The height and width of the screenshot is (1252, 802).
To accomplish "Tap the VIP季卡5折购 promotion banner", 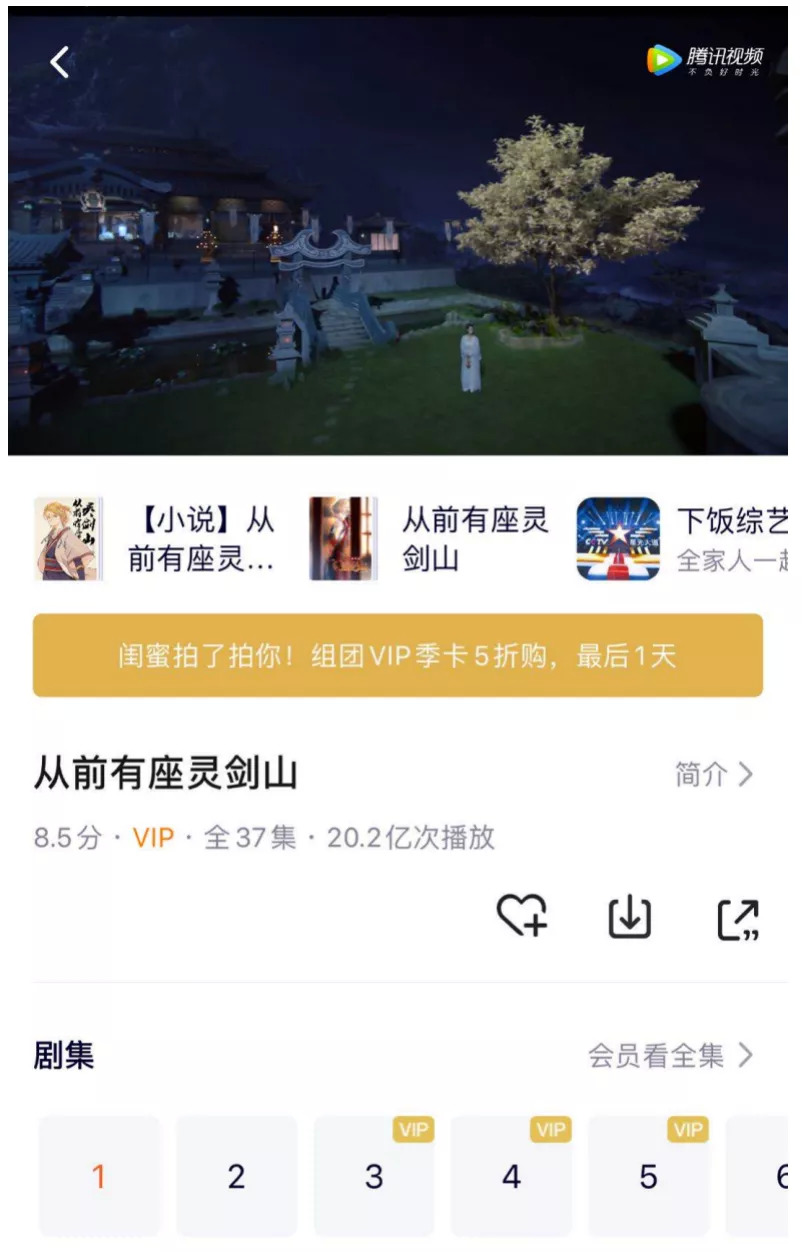I will coord(398,656).
